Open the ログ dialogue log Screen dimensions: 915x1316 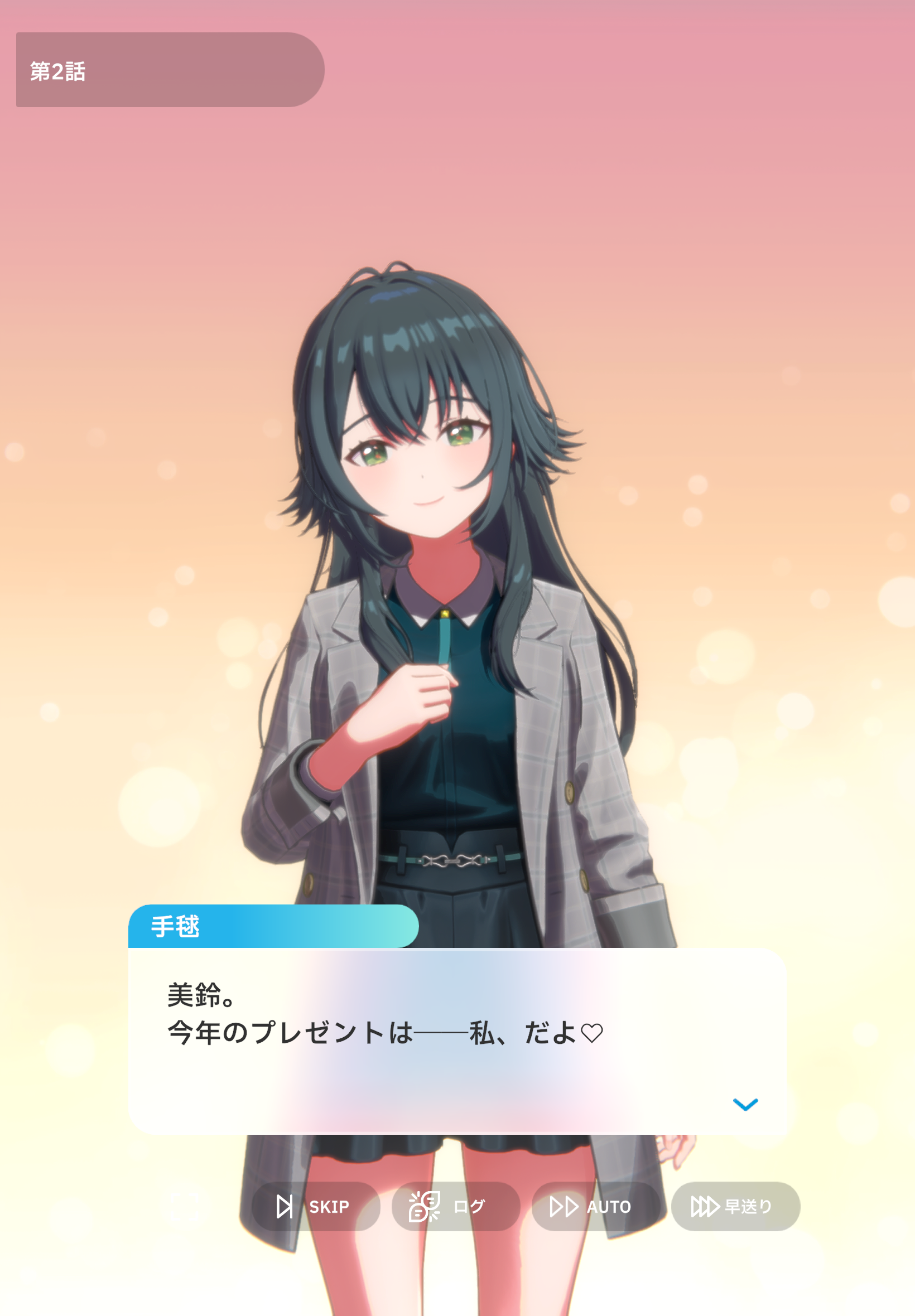tap(456, 1206)
